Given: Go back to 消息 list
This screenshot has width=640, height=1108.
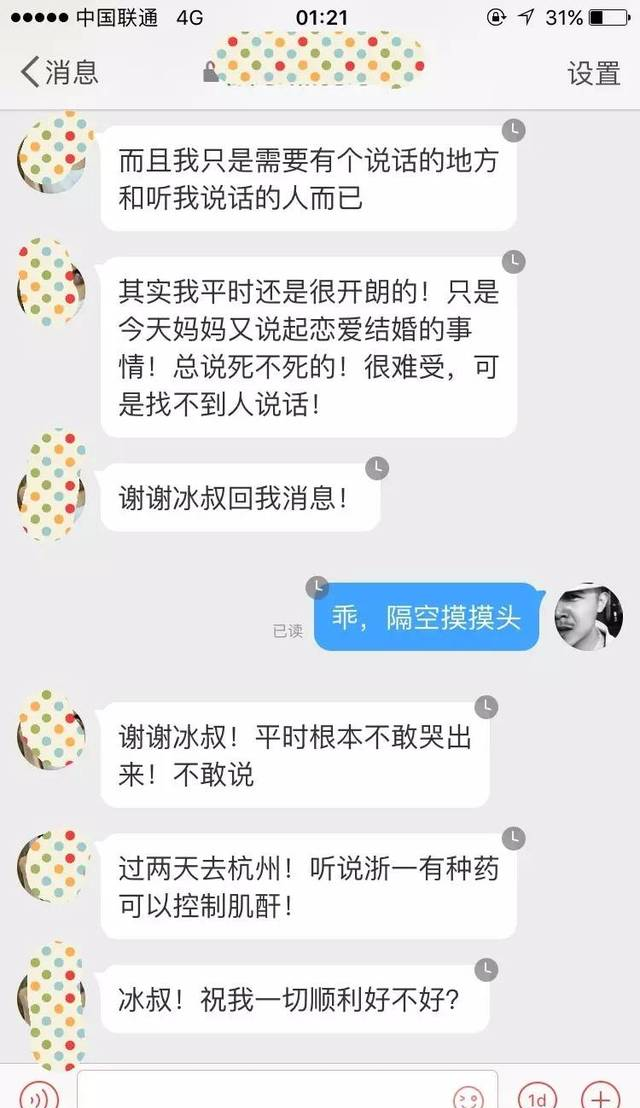Looking at the screenshot, I should 59,72.
